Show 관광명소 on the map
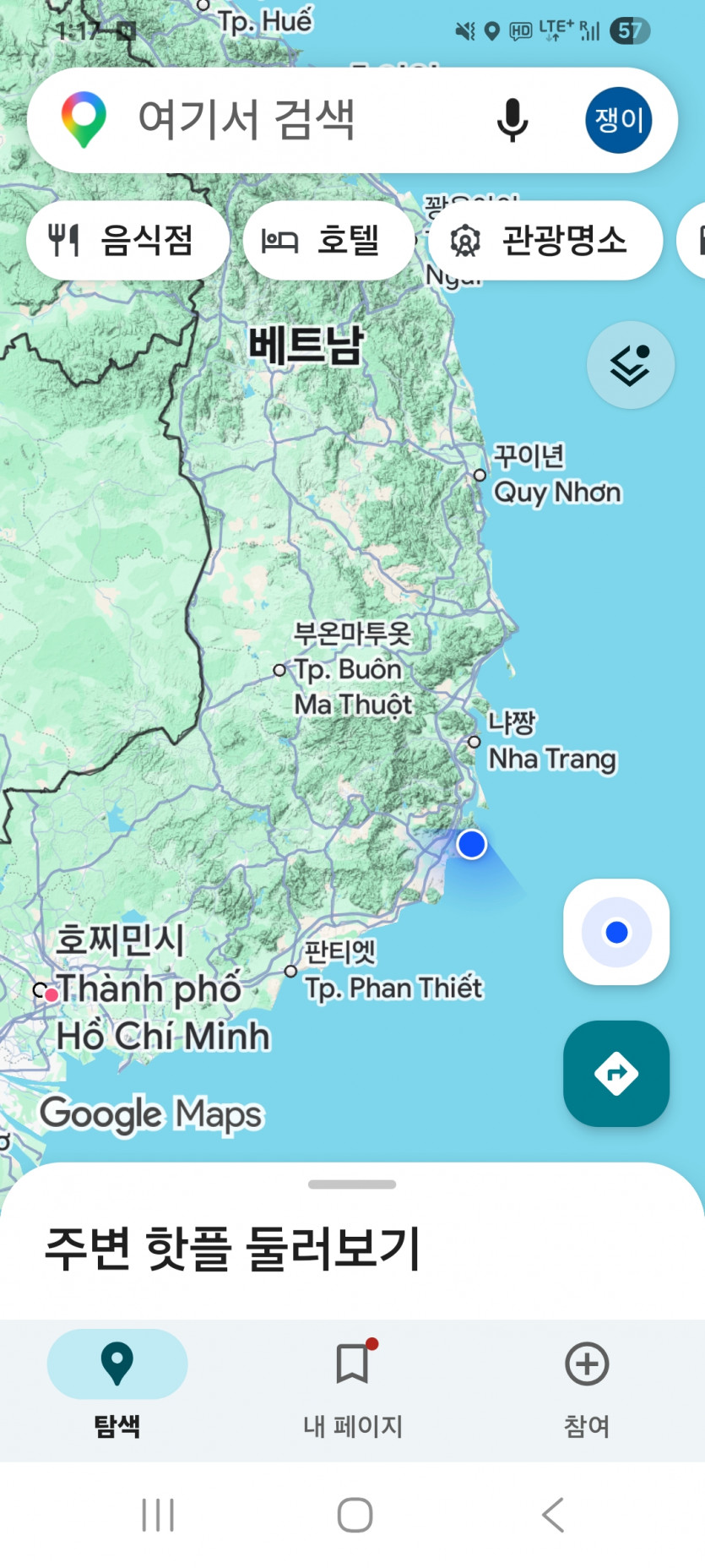The image size is (705, 1568). 545,241
